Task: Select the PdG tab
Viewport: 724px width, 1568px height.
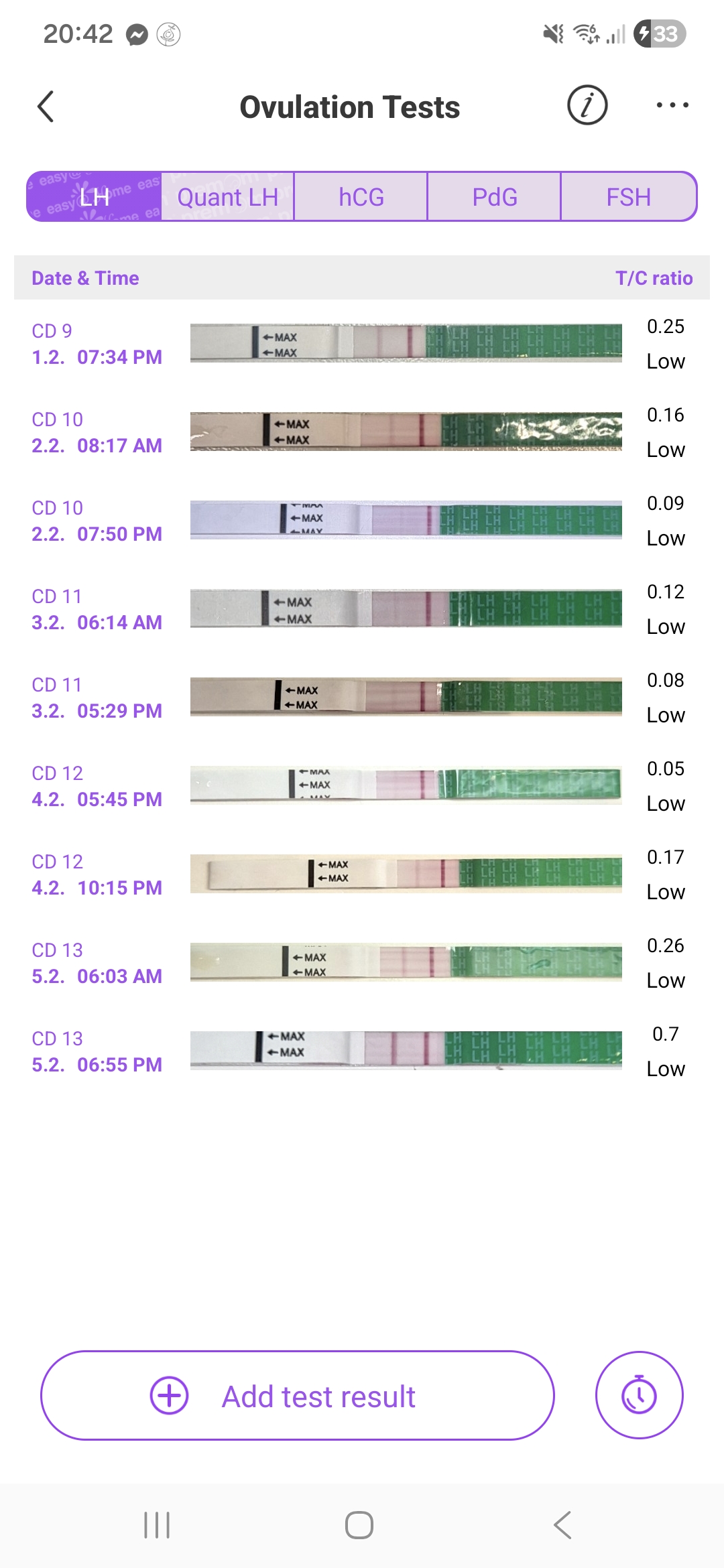Action: (x=494, y=197)
